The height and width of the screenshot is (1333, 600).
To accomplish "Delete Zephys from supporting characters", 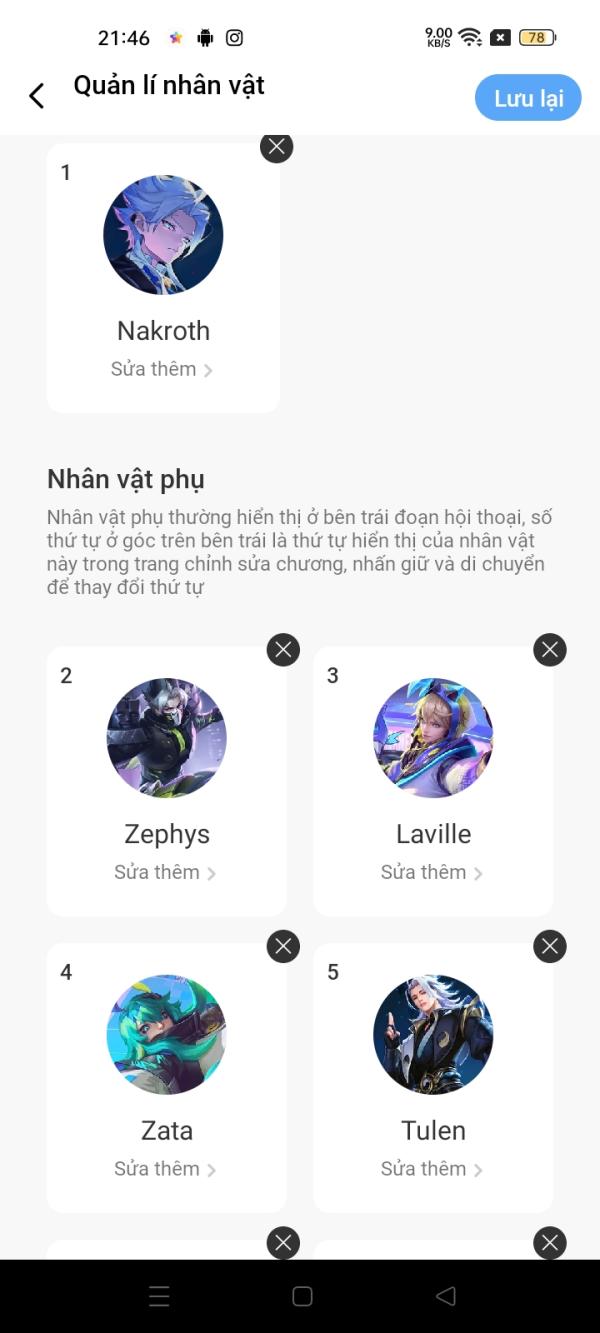I will coord(283,650).
